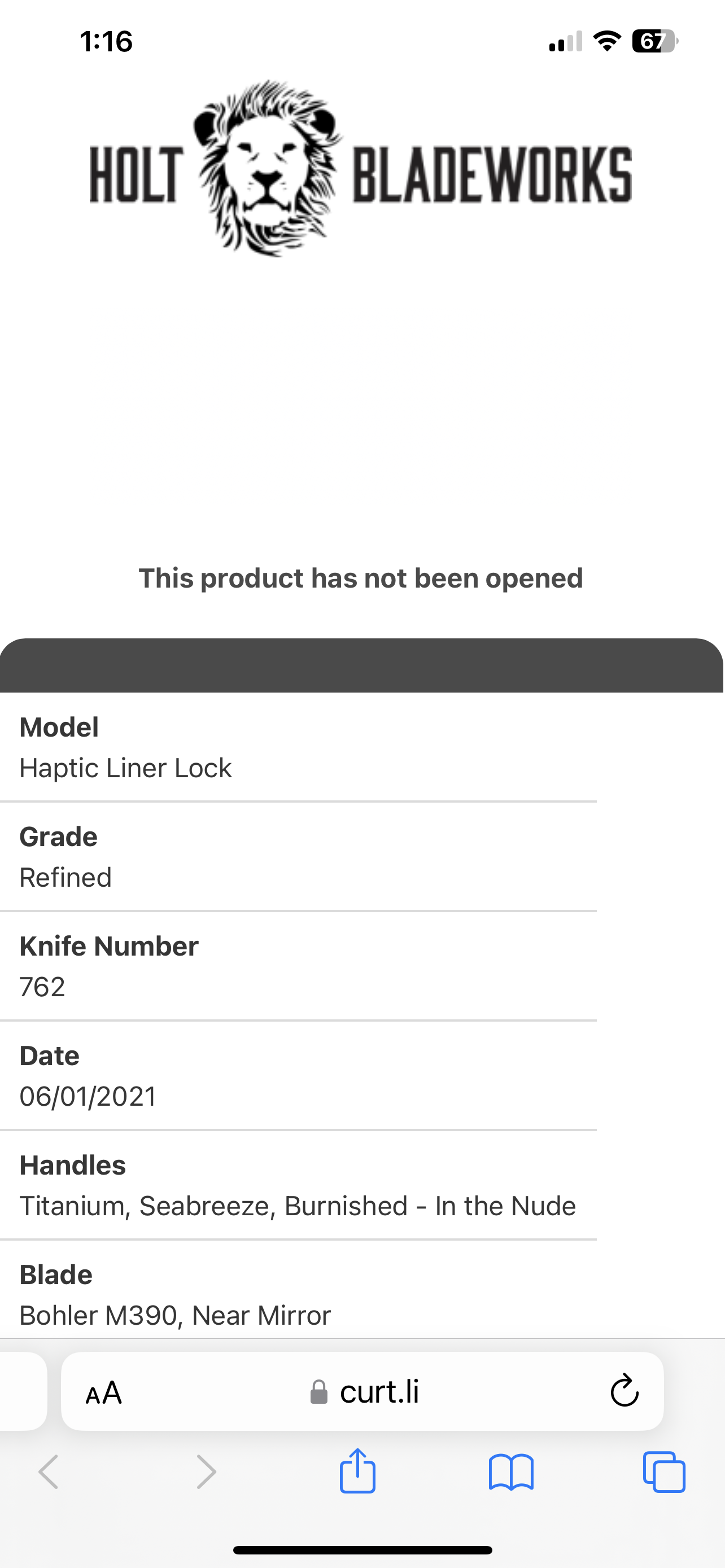This screenshot has width=725, height=1568.
Task: Reload the current page
Action: (624, 1391)
